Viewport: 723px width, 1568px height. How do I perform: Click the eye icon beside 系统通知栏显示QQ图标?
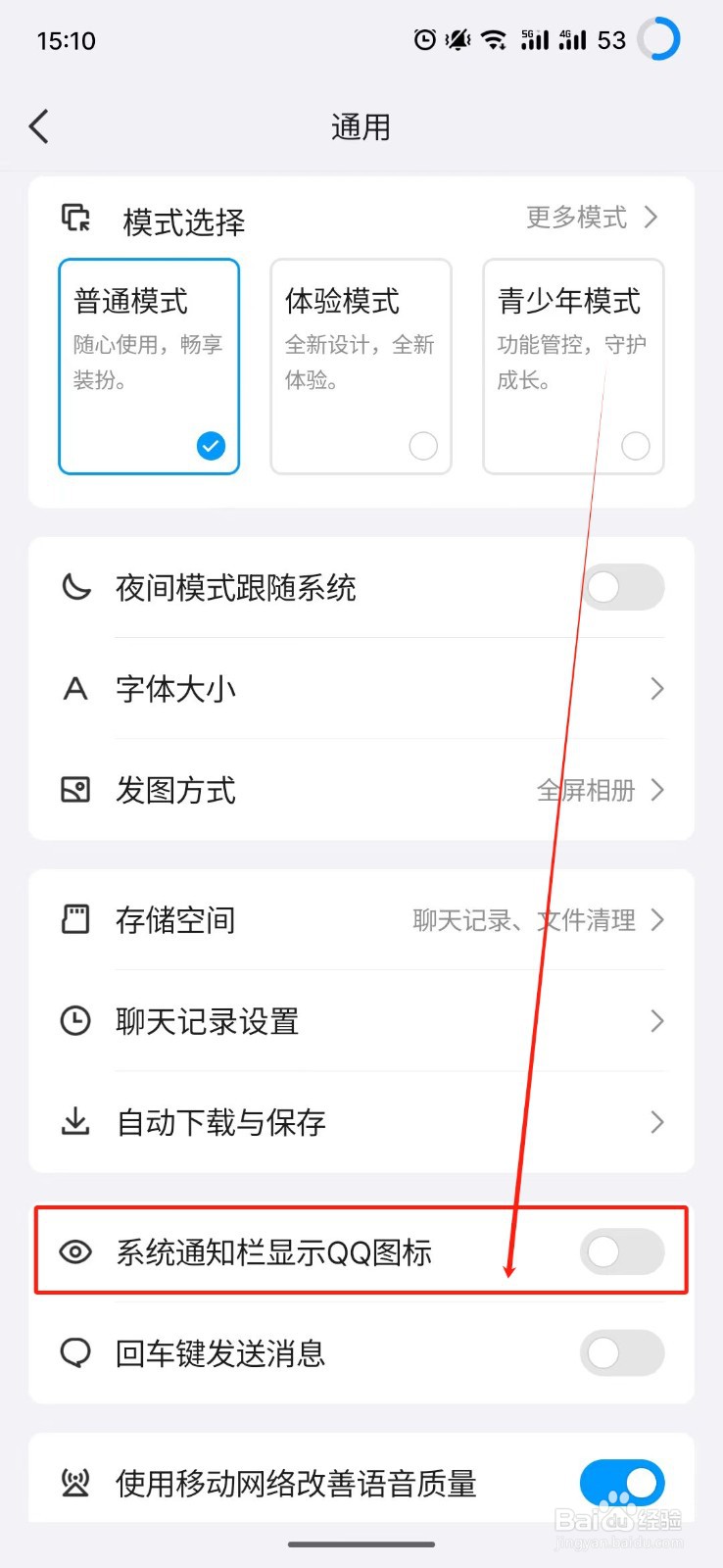(74, 1252)
